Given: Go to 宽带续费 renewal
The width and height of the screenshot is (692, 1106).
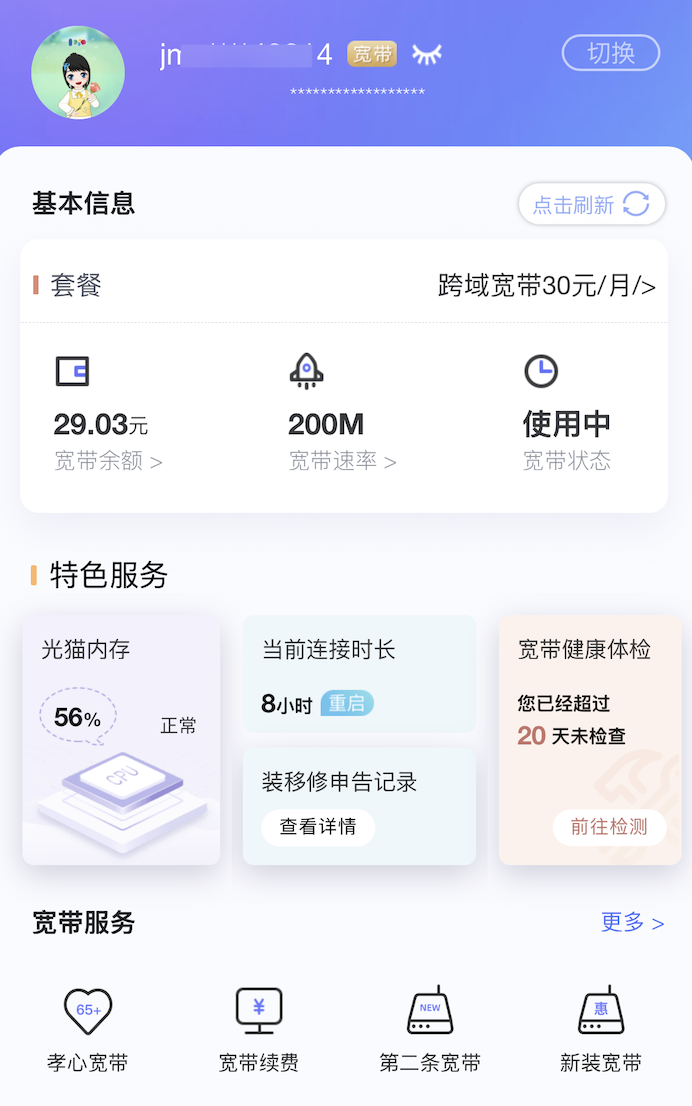Looking at the screenshot, I should coord(259,1027).
